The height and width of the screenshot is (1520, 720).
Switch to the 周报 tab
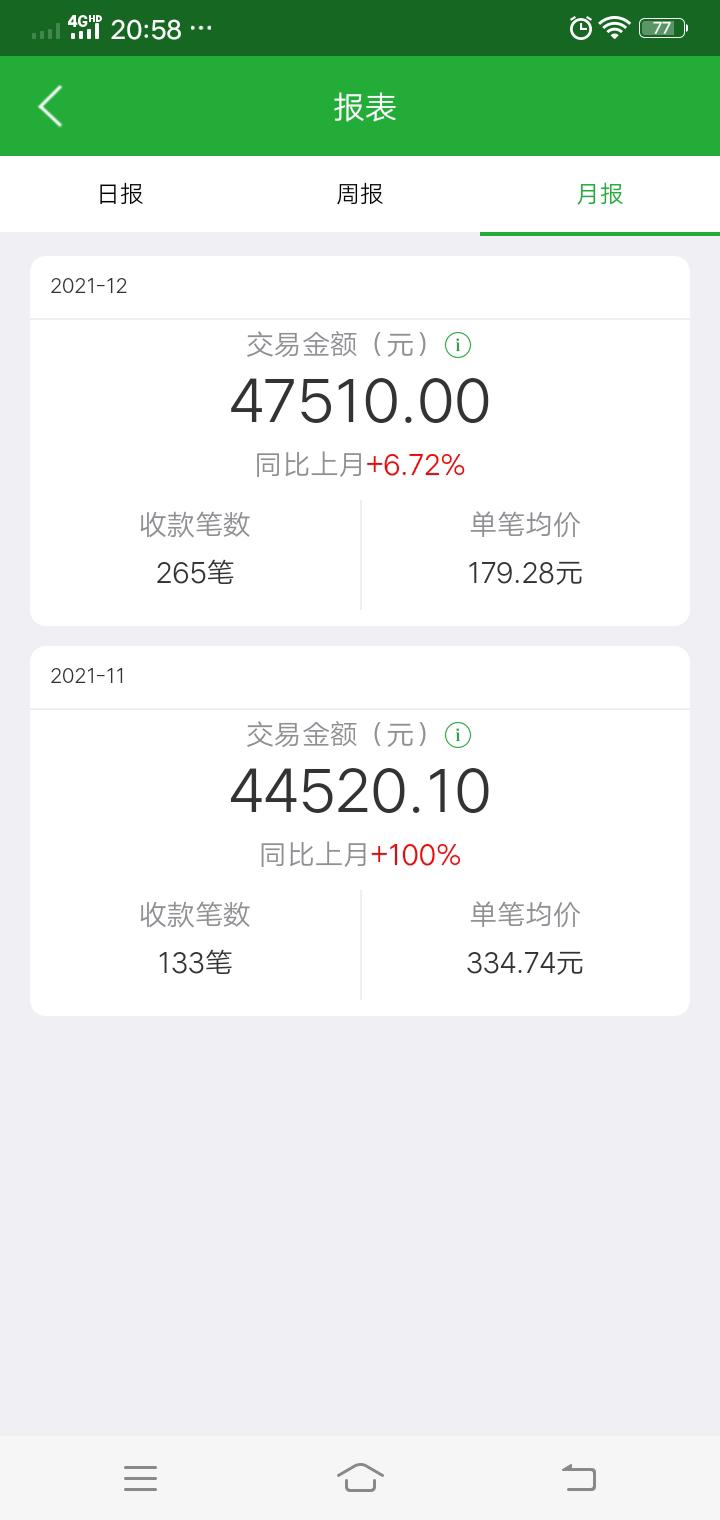pyautogui.click(x=360, y=194)
